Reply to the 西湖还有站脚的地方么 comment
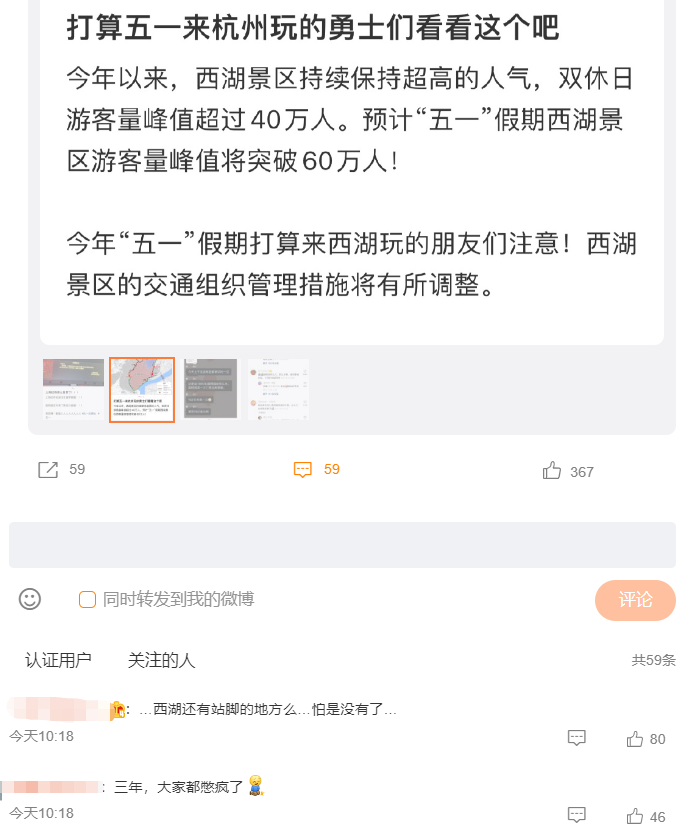 (576, 738)
